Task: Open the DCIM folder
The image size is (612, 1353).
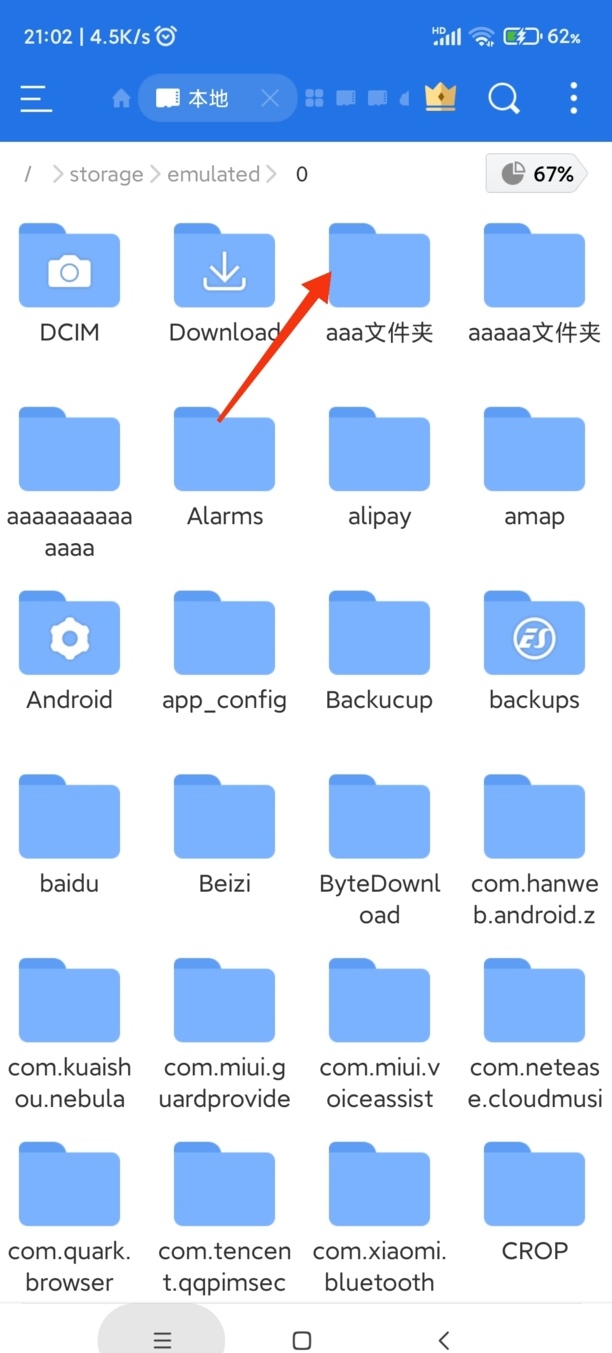Action: 69,283
